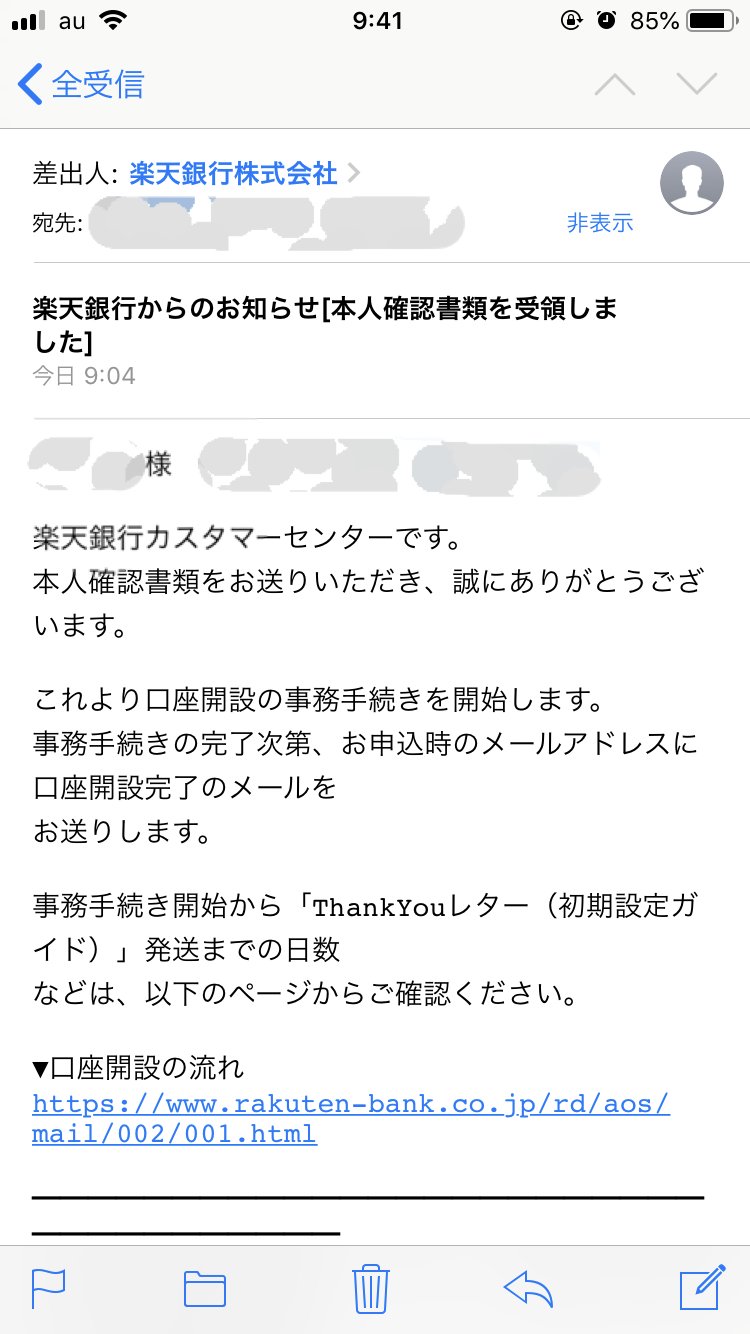Open the sender's contact avatar image
Viewport: 750px width, 1334px height.
pyautogui.click(x=691, y=183)
